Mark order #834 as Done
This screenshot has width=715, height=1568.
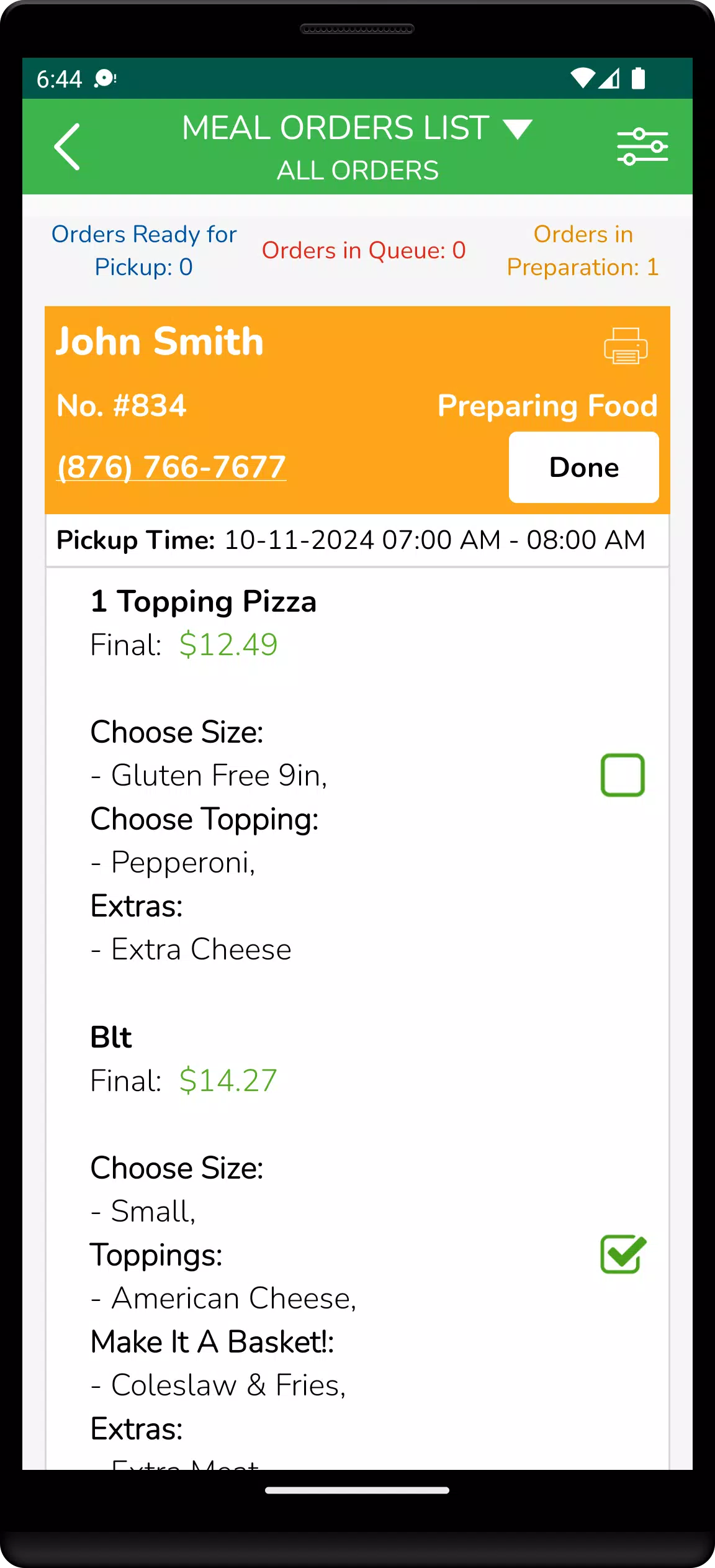click(584, 467)
